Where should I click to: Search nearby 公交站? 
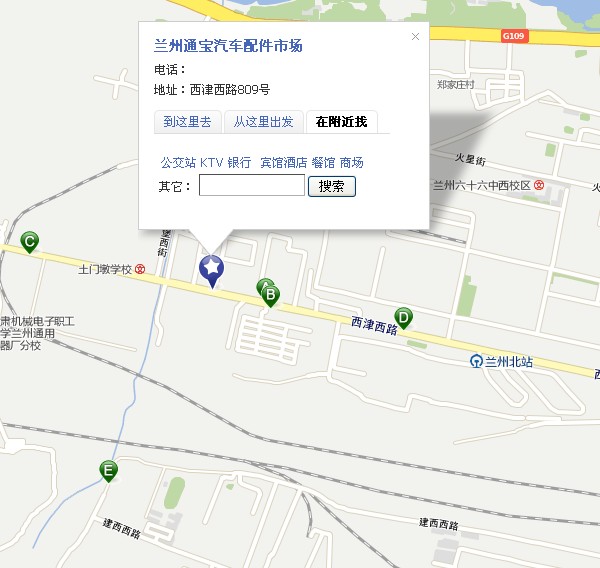(178, 162)
